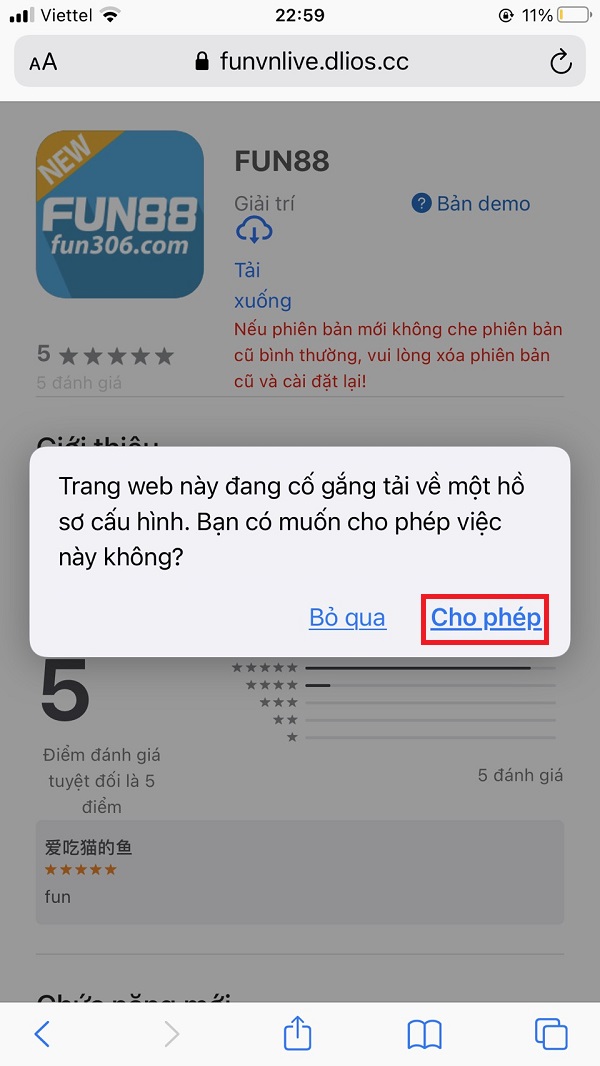This screenshot has width=600, height=1066.
Task: Reload the page in Safari
Action: [x=561, y=62]
